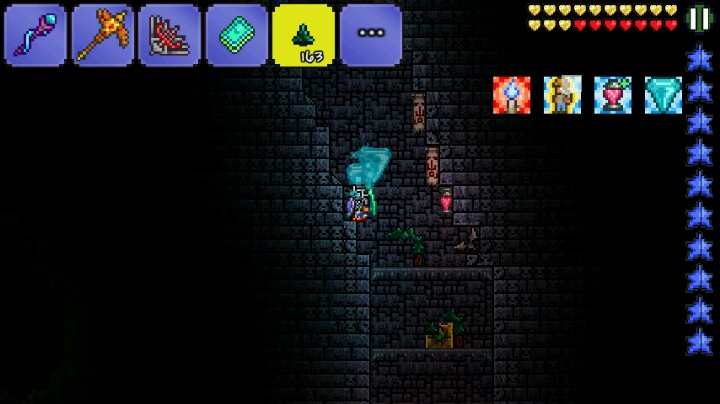Select the red wings hotbar slot

coord(169,35)
